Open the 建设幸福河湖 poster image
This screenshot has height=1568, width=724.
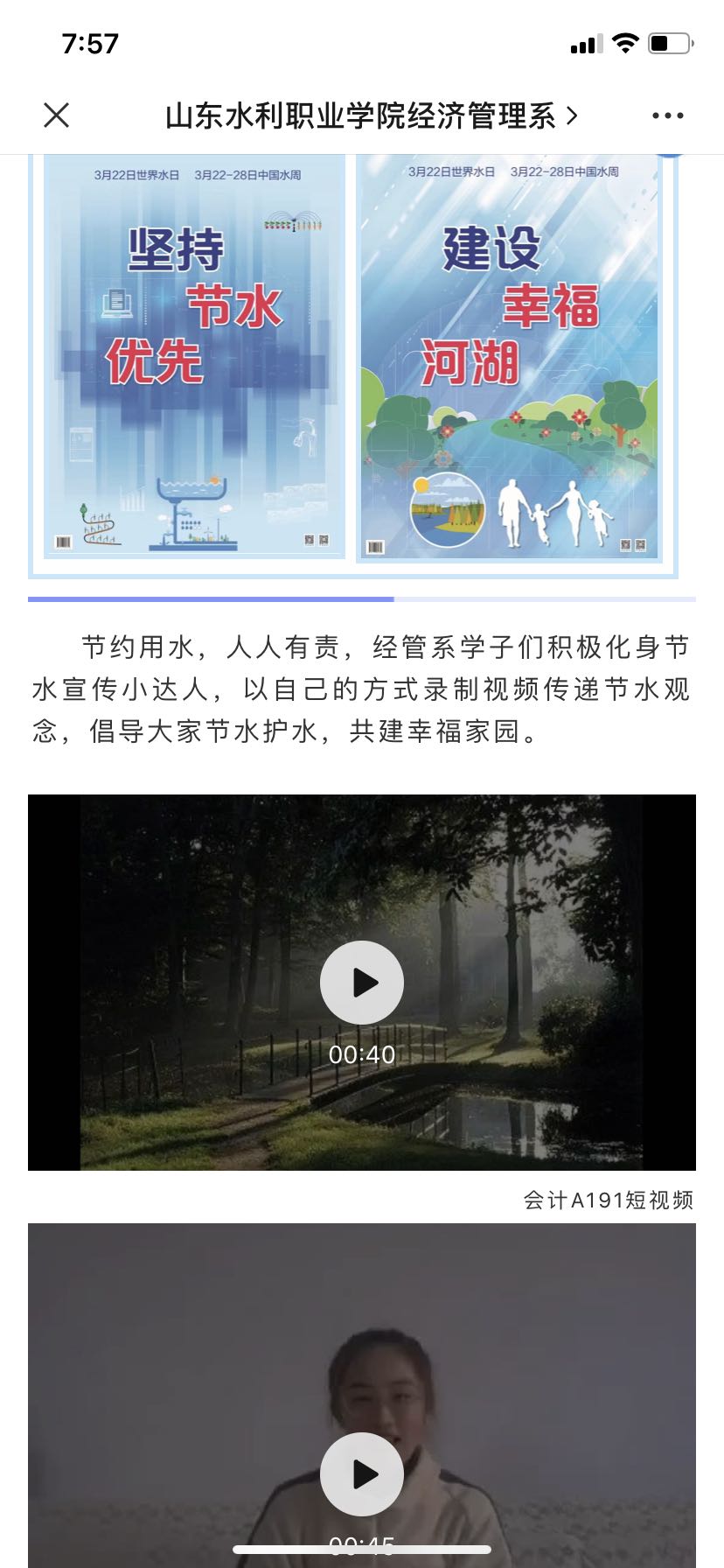(x=510, y=356)
